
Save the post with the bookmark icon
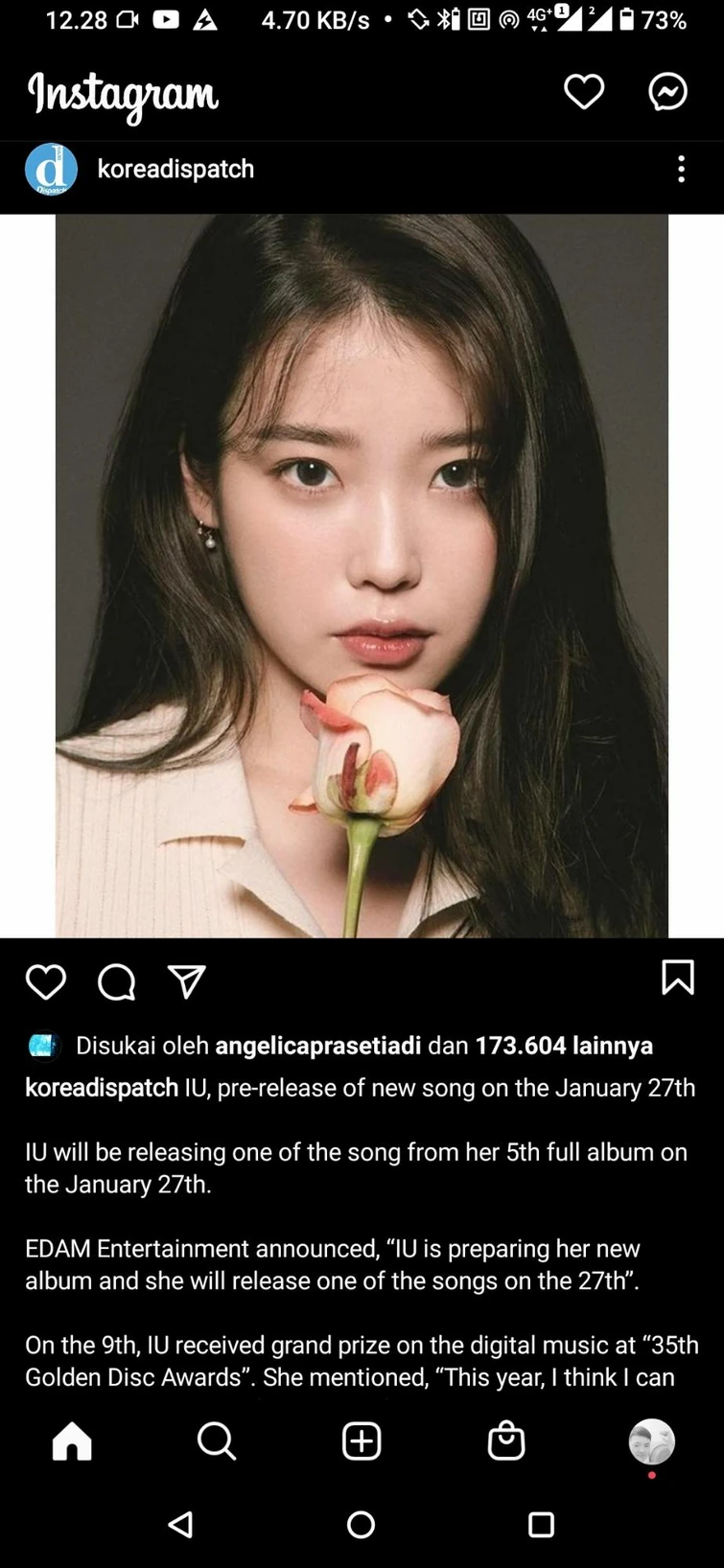[677, 978]
